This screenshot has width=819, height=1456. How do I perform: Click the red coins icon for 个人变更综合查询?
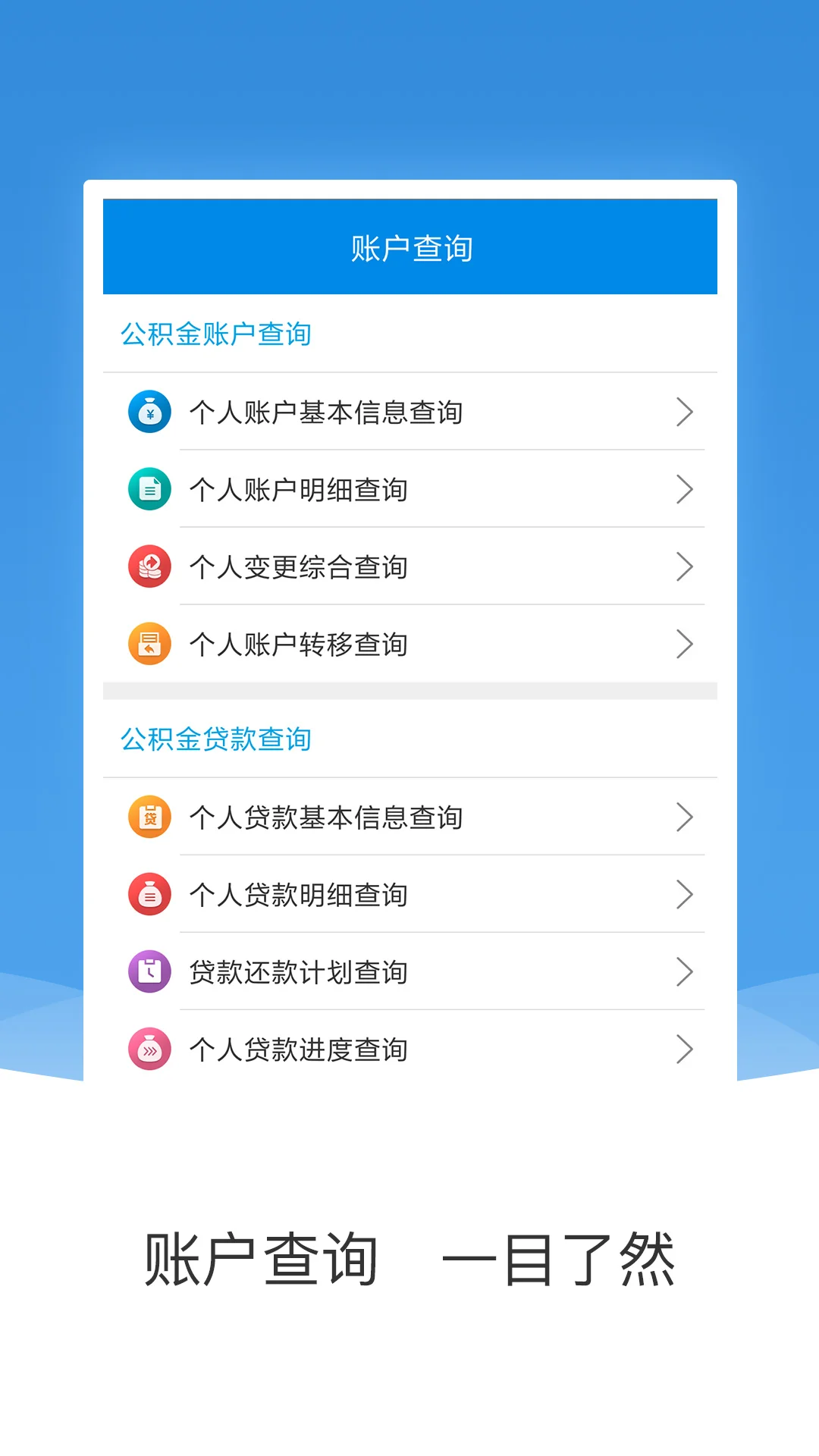[x=149, y=566]
